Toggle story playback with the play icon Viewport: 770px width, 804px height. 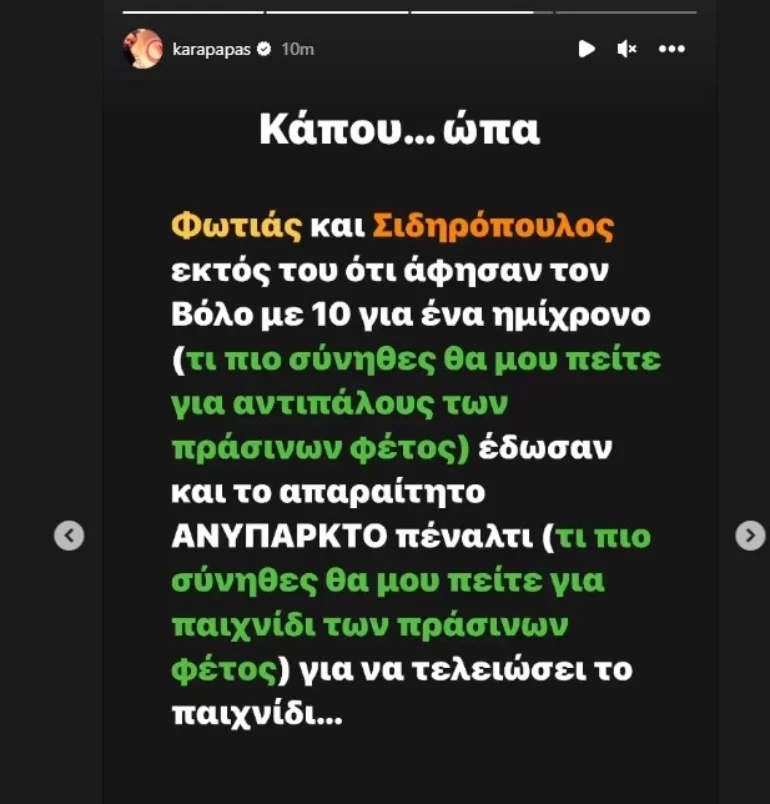pyautogui.click(x=588, y=48)
